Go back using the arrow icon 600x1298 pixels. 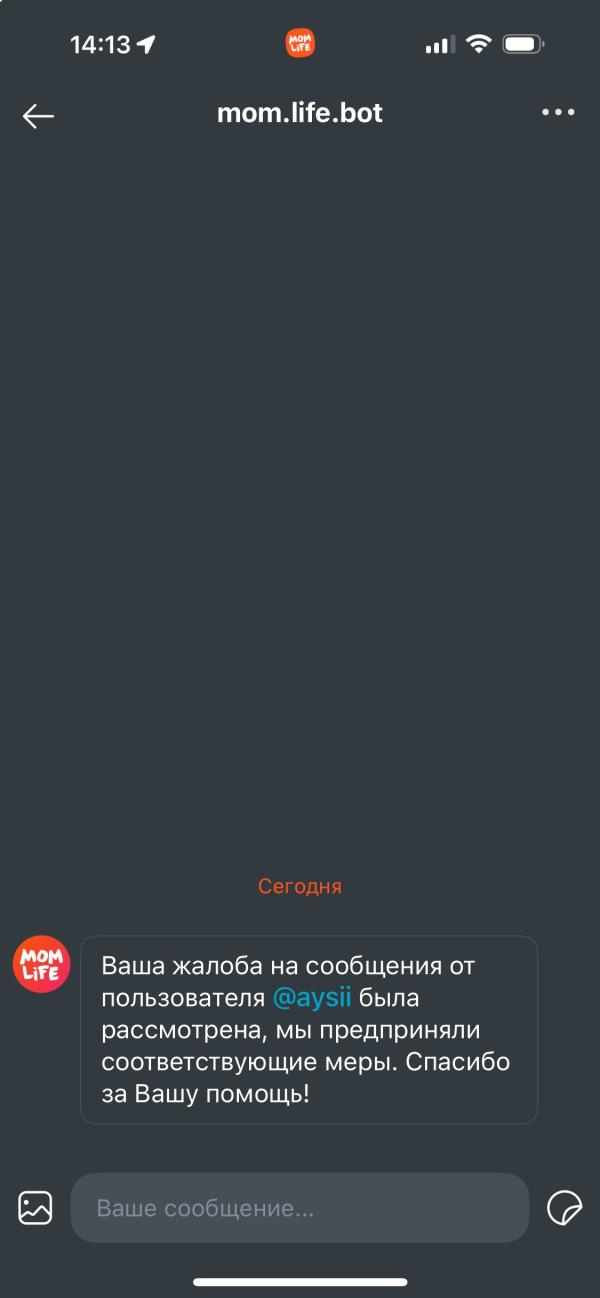(38, 116)
